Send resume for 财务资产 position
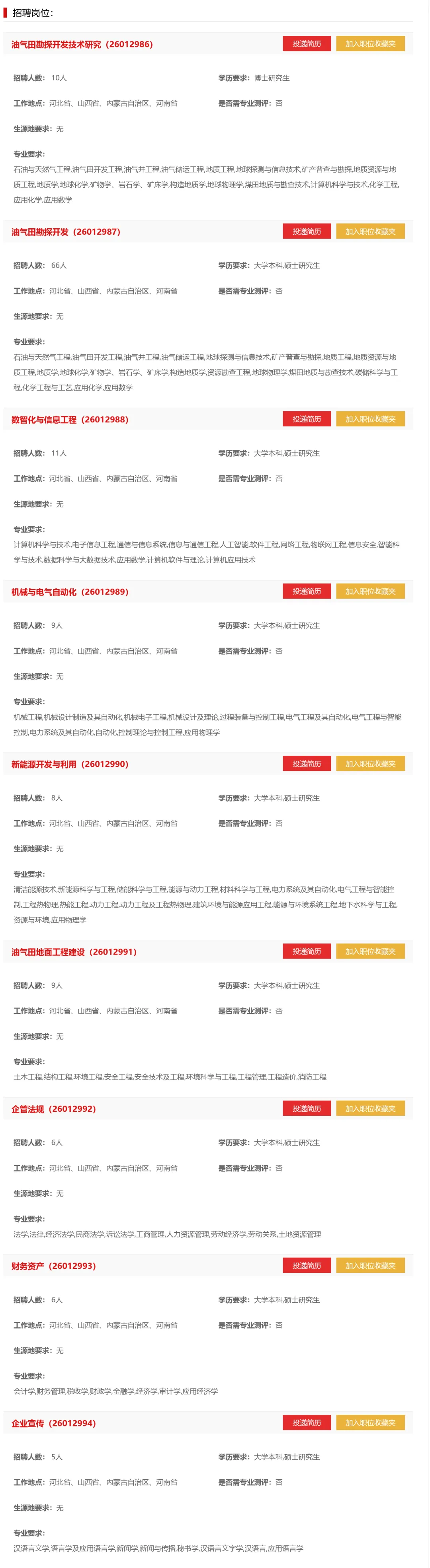The image size is (430, 1568). 306,1265
